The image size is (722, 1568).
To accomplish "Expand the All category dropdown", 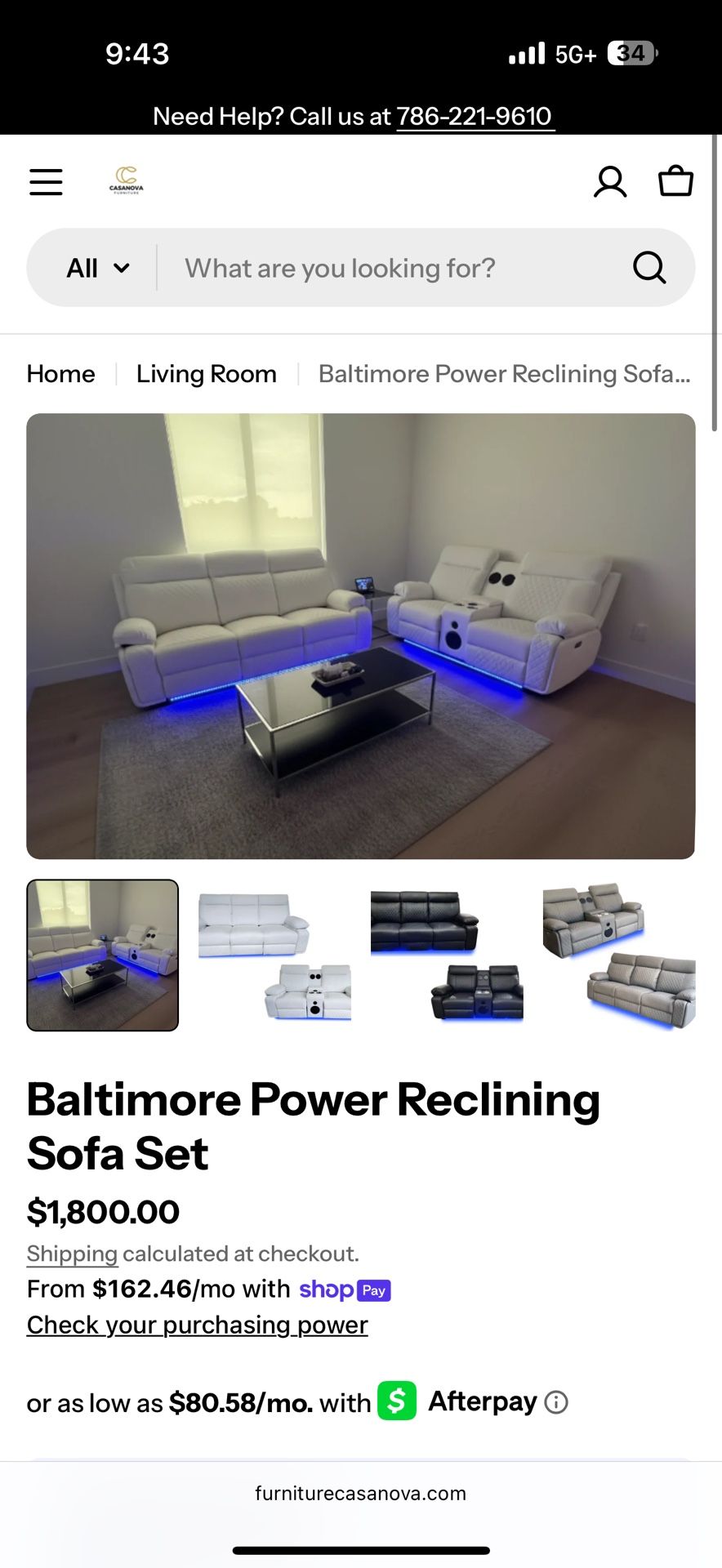I will pyautogui.click(x=98, y=268).
